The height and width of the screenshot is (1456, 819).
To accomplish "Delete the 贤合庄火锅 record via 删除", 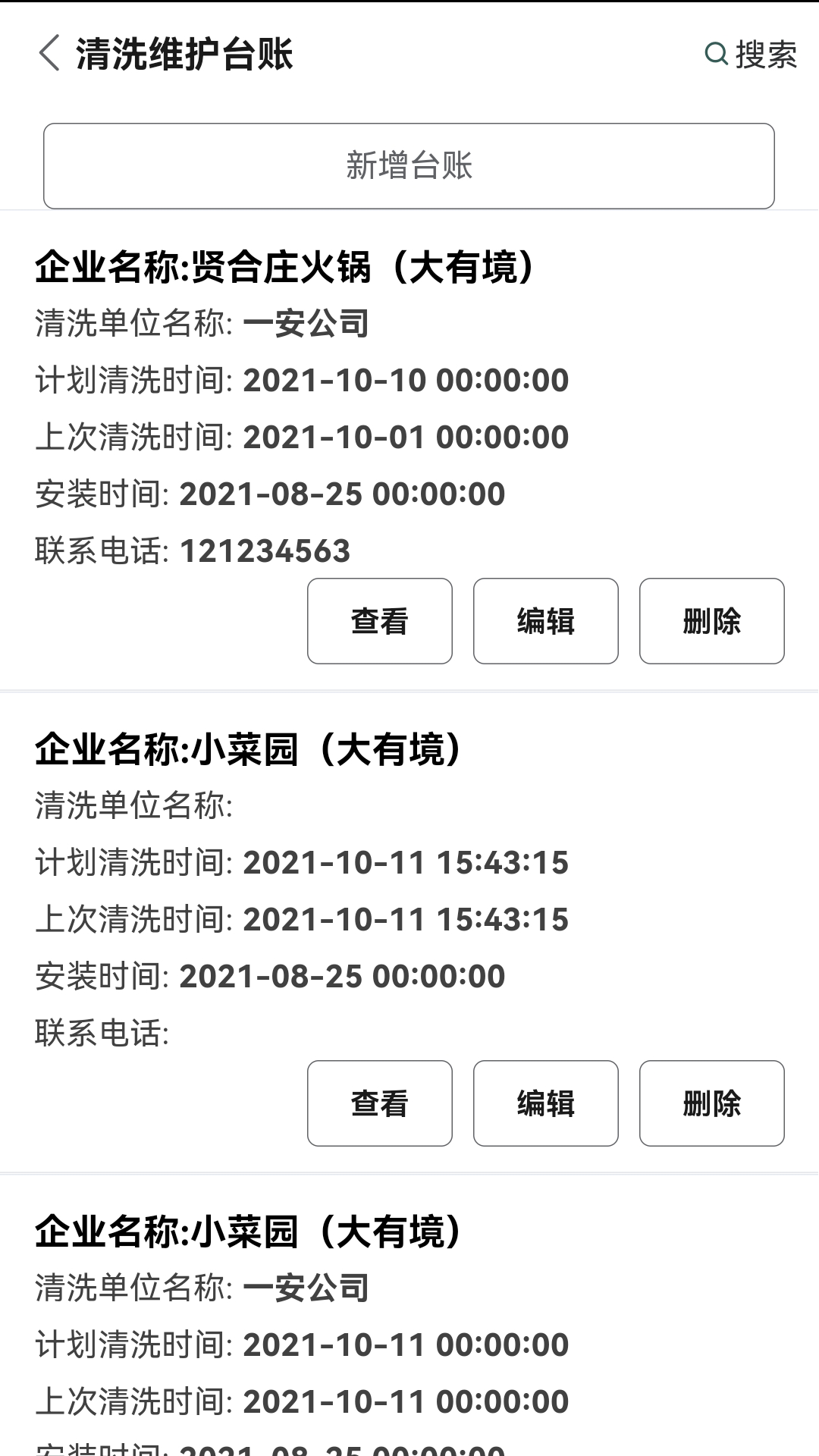I will (x=711, y=620).
